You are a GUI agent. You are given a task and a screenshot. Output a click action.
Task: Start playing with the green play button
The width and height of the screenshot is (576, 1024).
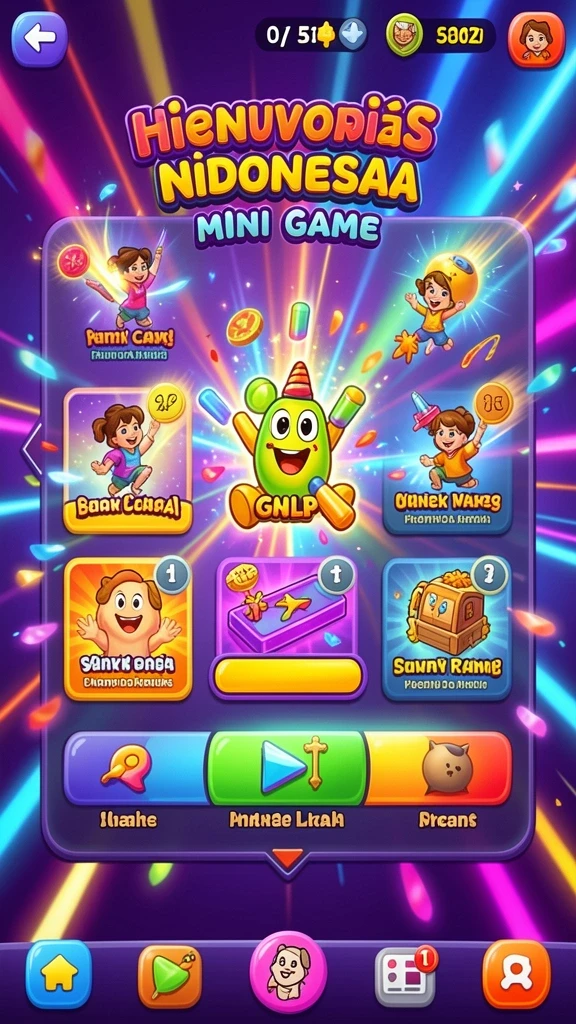pos(287,767)
